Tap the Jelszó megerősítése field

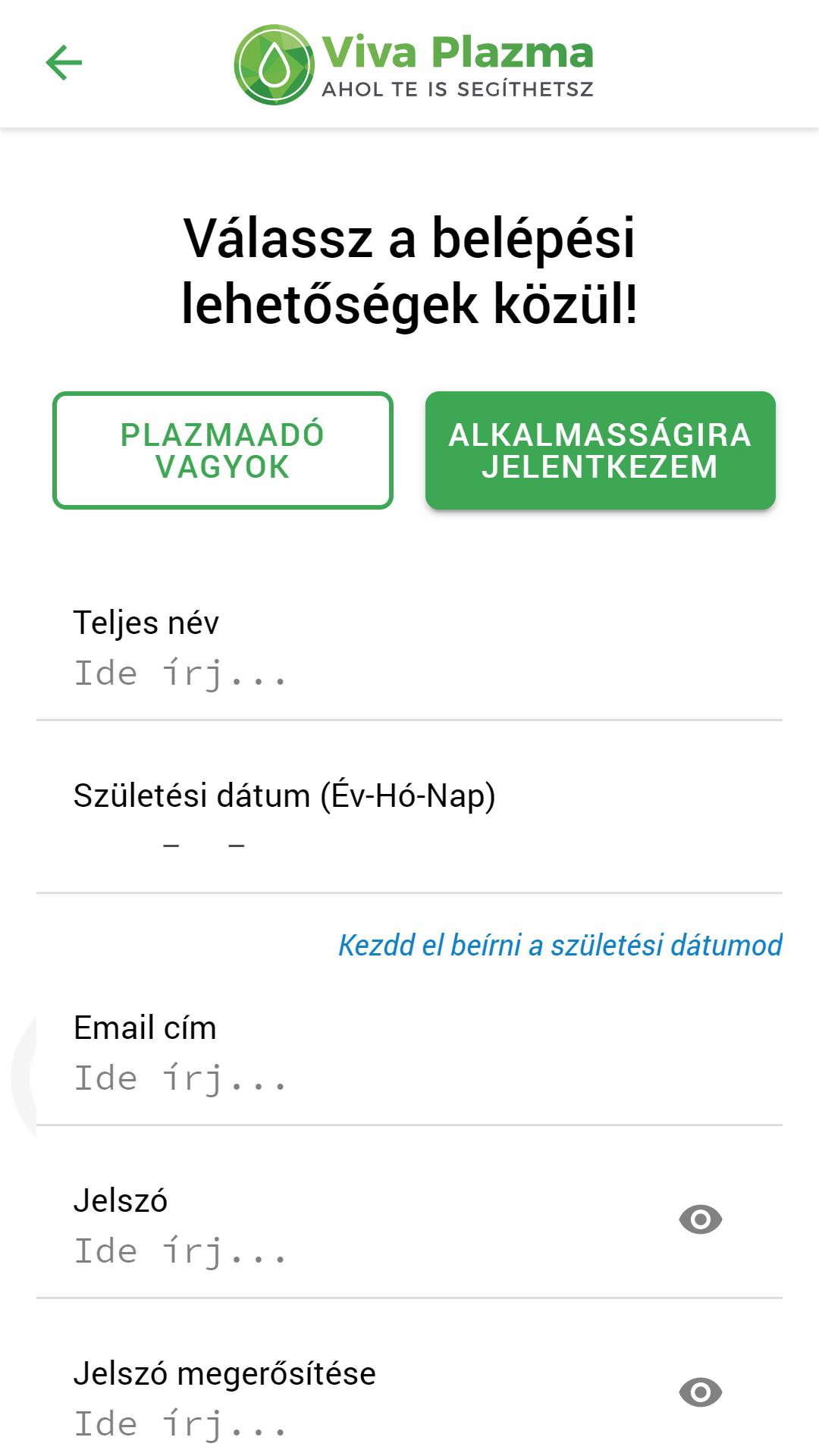tap(364, 1424)
